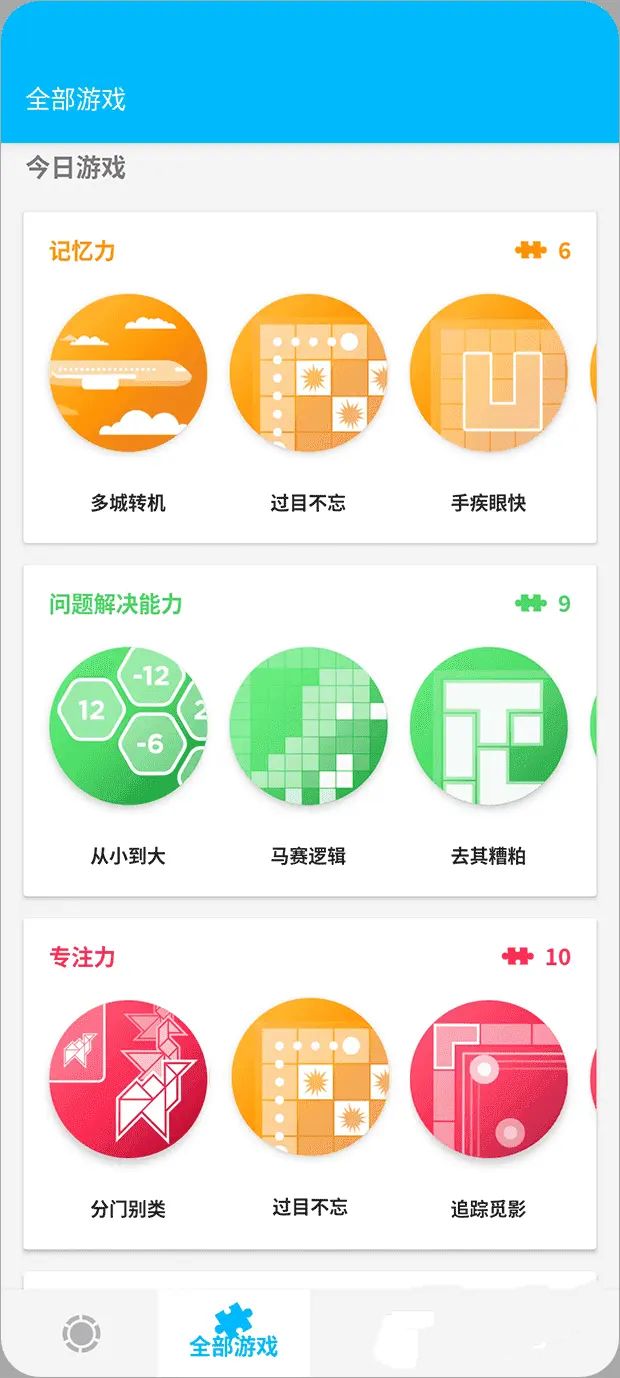Open 过目不忘 in the 记忆力 section
The width and height of the screenshot is (620, 1378).
(x=308, y=373)
